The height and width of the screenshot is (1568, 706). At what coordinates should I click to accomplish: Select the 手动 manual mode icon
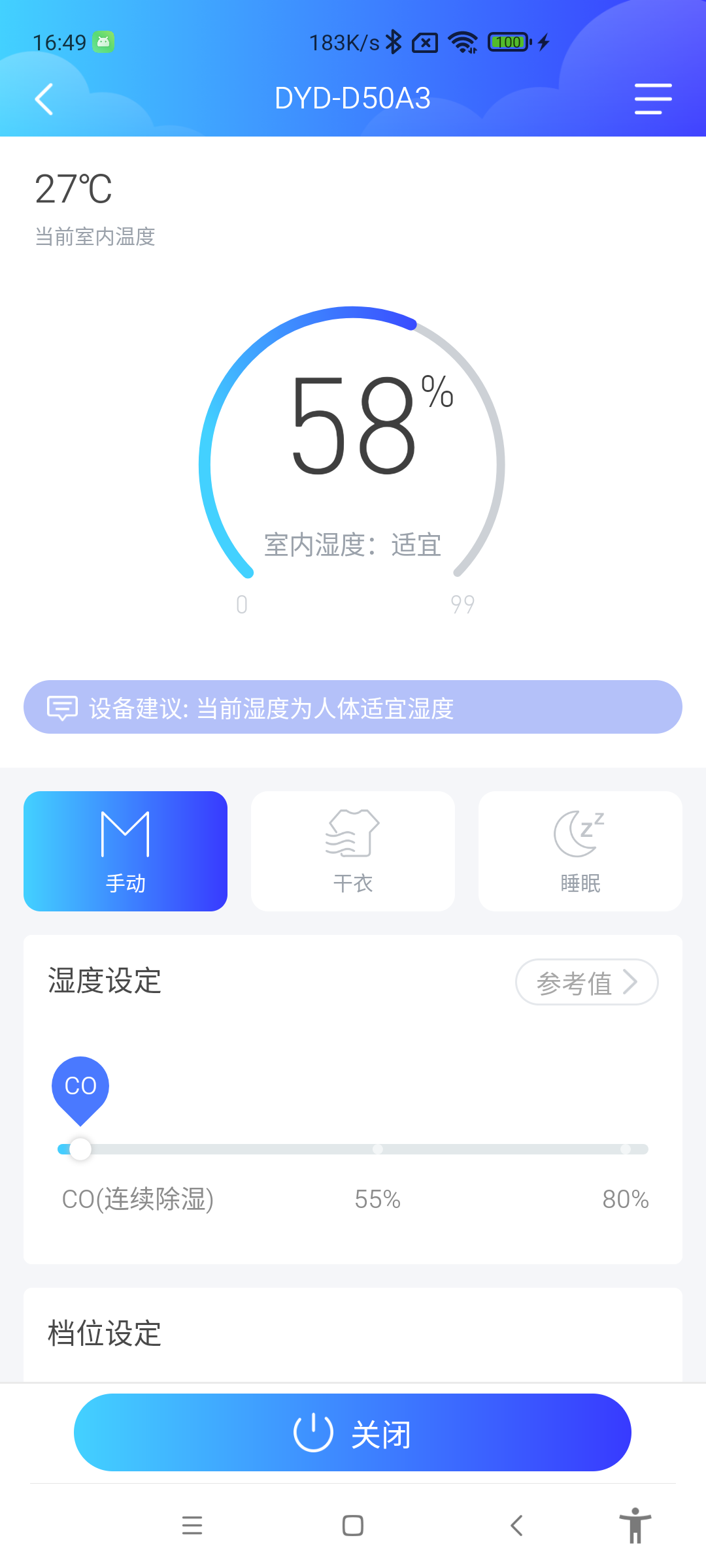[125, 834]
